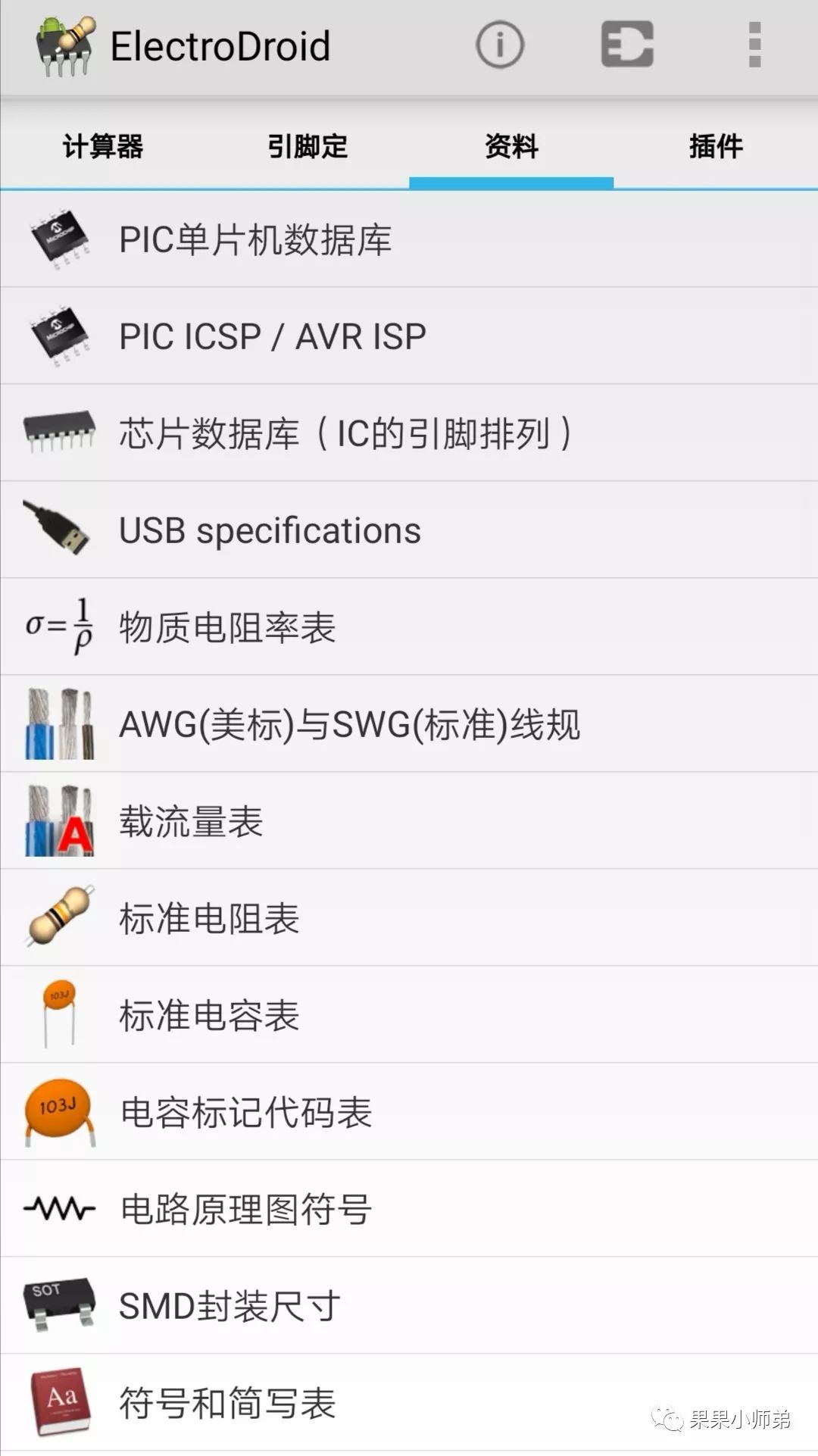Switch to the 计算器 tab
This screenshot has height=1456, width=818.
(103, 146)
